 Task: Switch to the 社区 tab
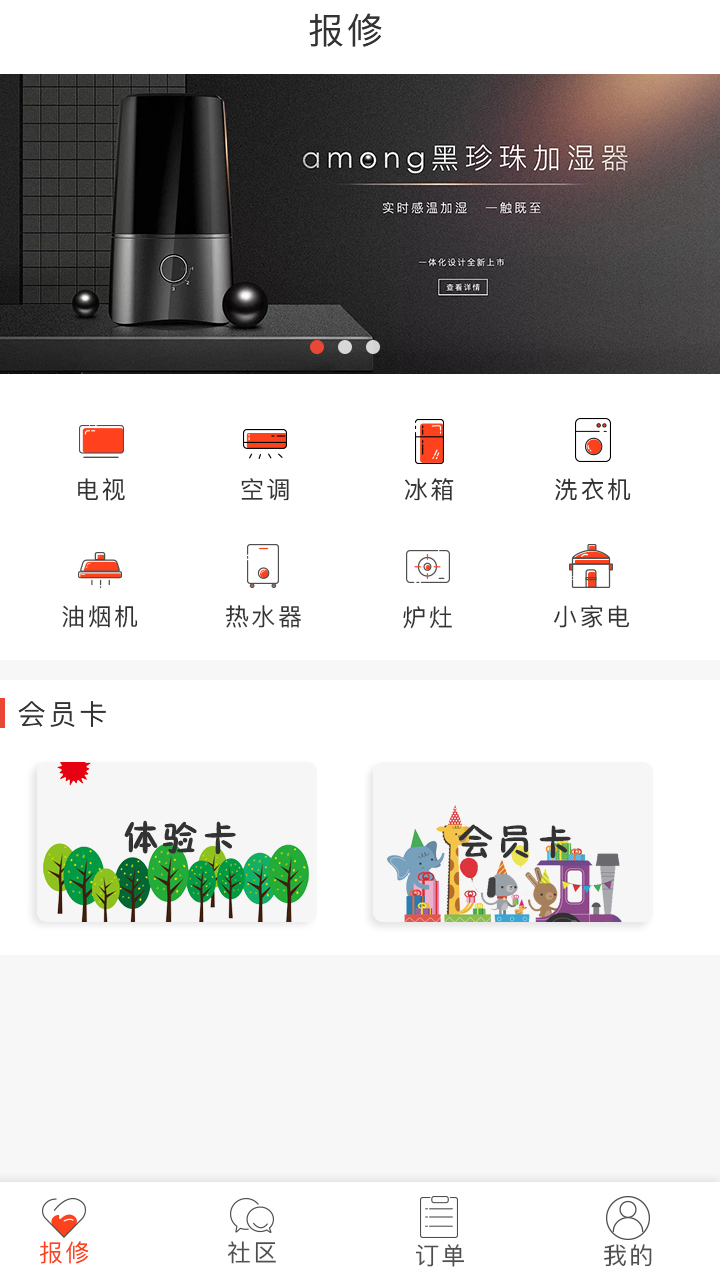point(252,1232)
